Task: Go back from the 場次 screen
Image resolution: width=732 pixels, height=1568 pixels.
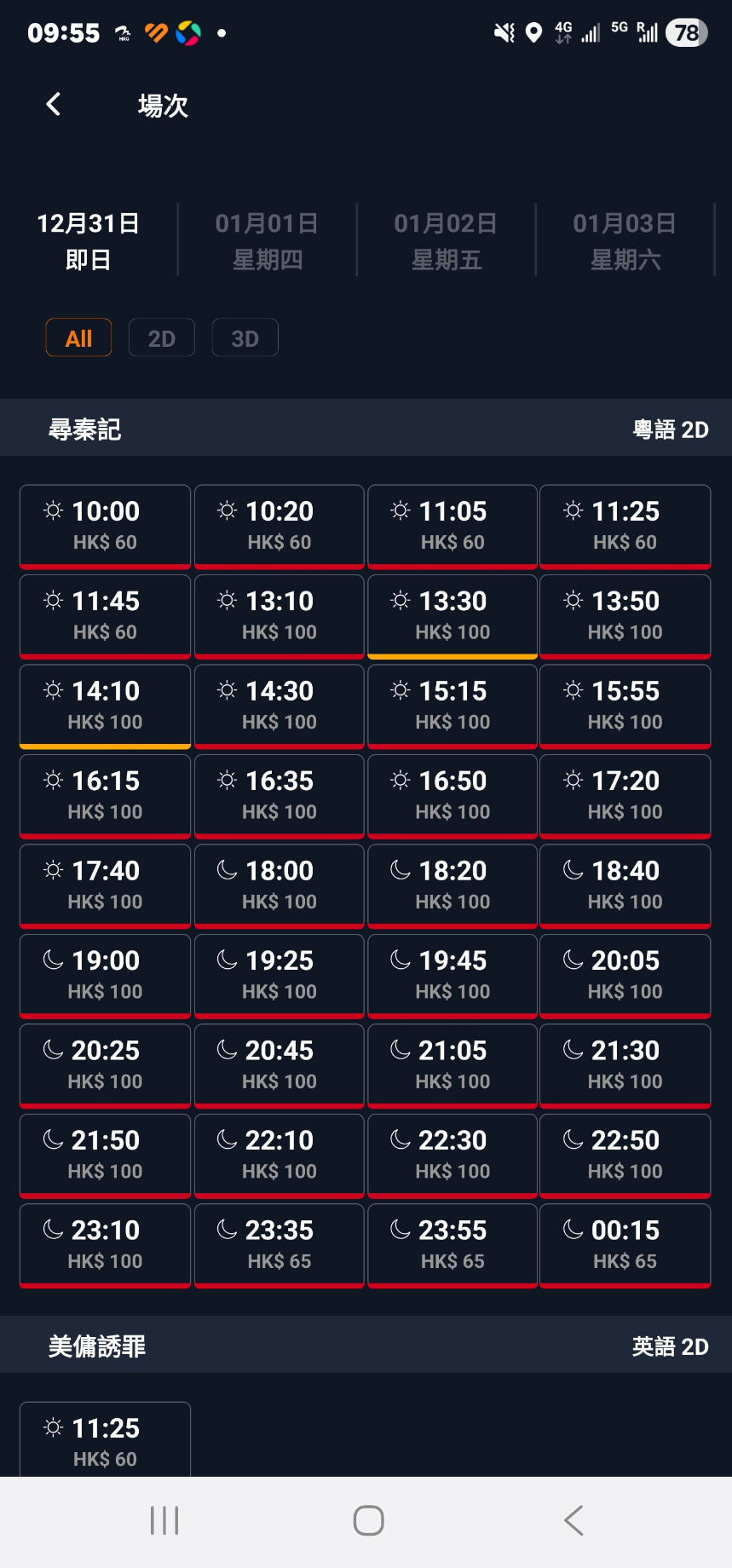Action: 54,105
